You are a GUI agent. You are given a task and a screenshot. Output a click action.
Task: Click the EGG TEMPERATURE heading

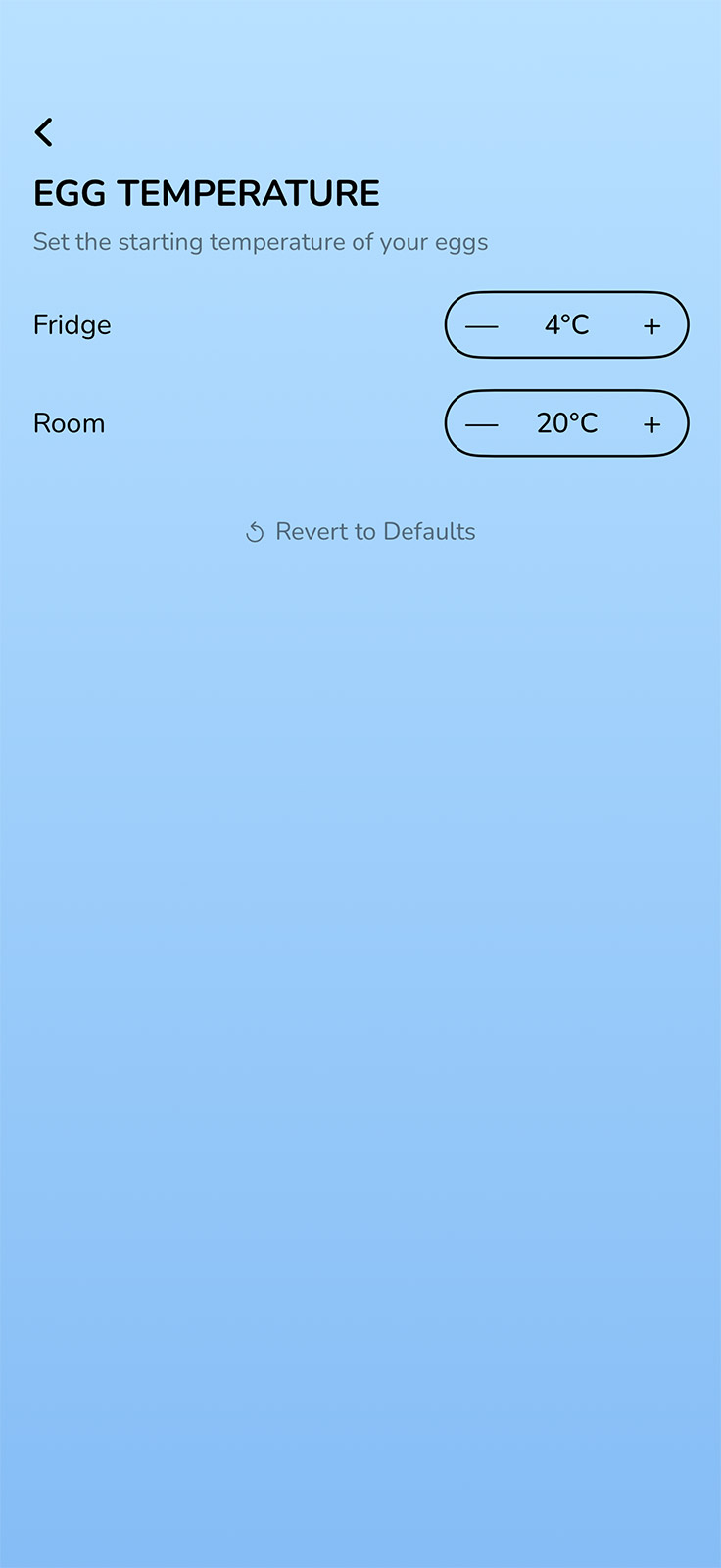[208, 193]
